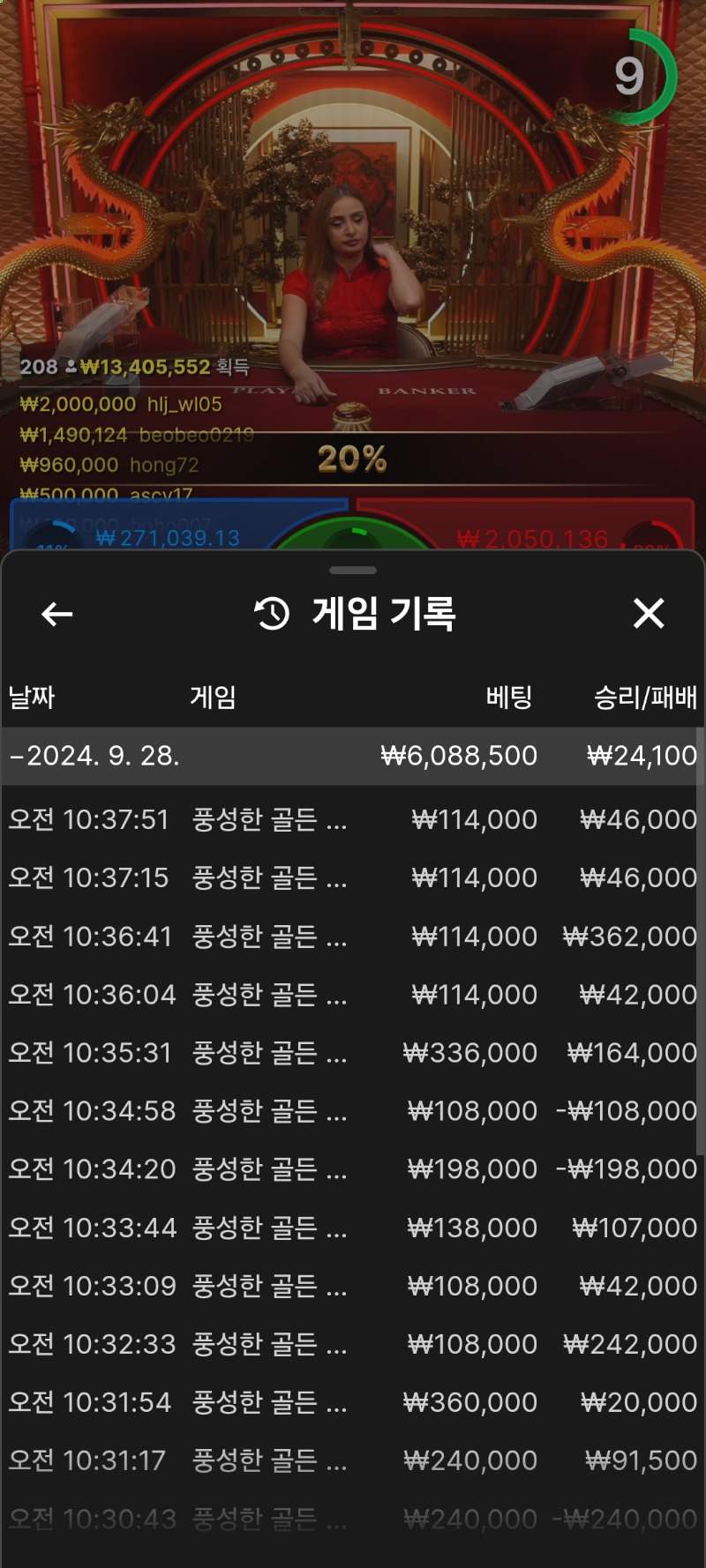Open the 오전 10:36:04 game record
Viewport: 706px width, 1568px height.
point(352,994)
